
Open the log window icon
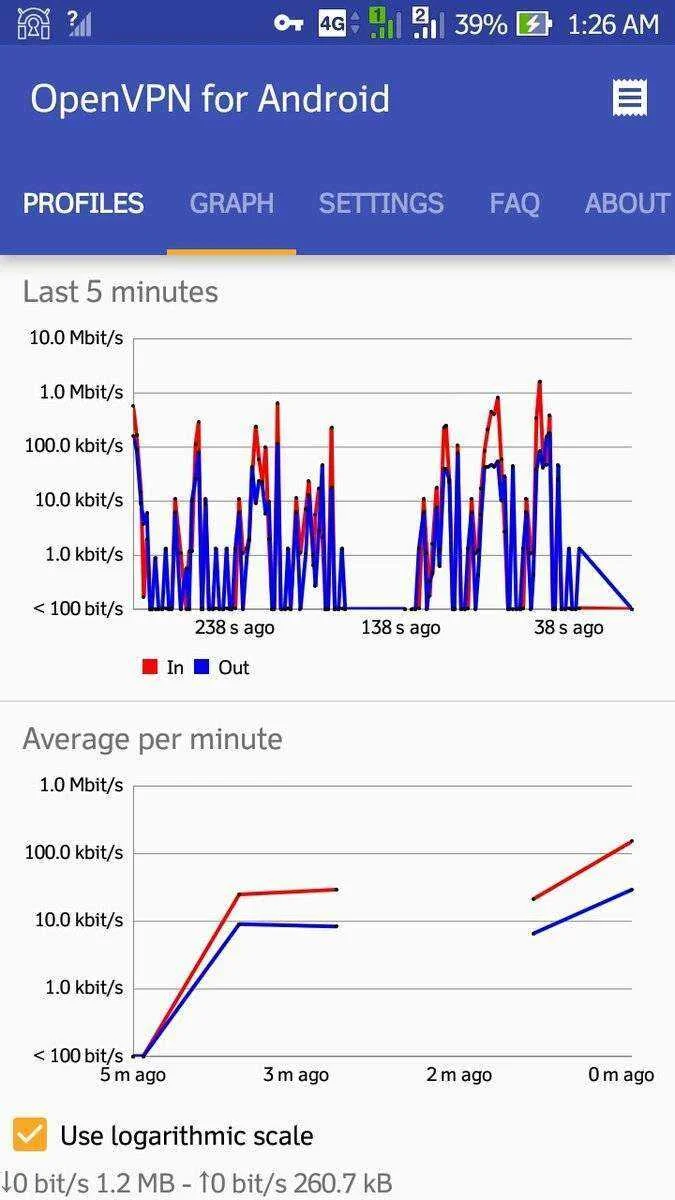click(630, 99)
